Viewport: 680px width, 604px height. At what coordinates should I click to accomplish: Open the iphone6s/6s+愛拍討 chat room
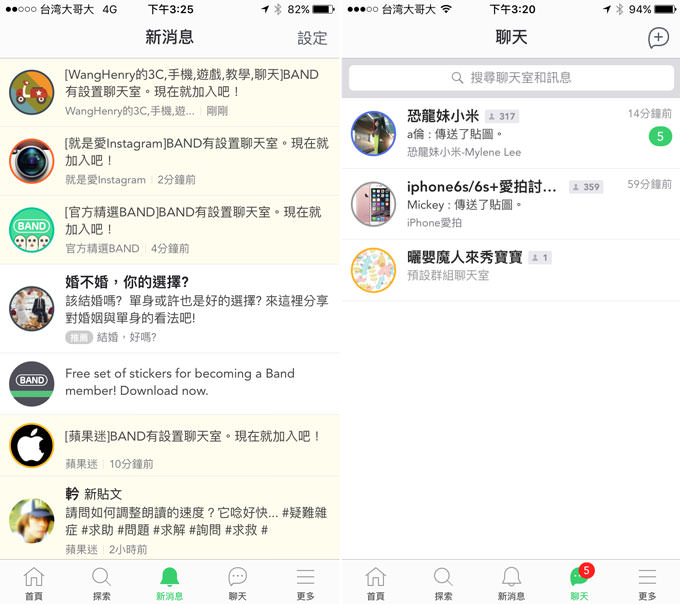[510, 204]
